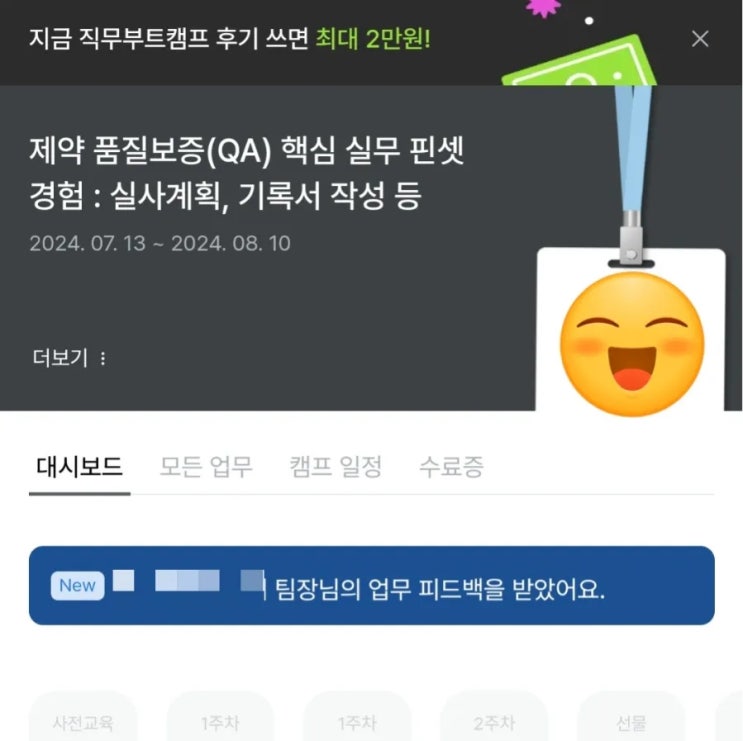Select the 선물 chip
Image resolution: width=743 pixels, height=741 pixels.
click(x=631, y=723)
